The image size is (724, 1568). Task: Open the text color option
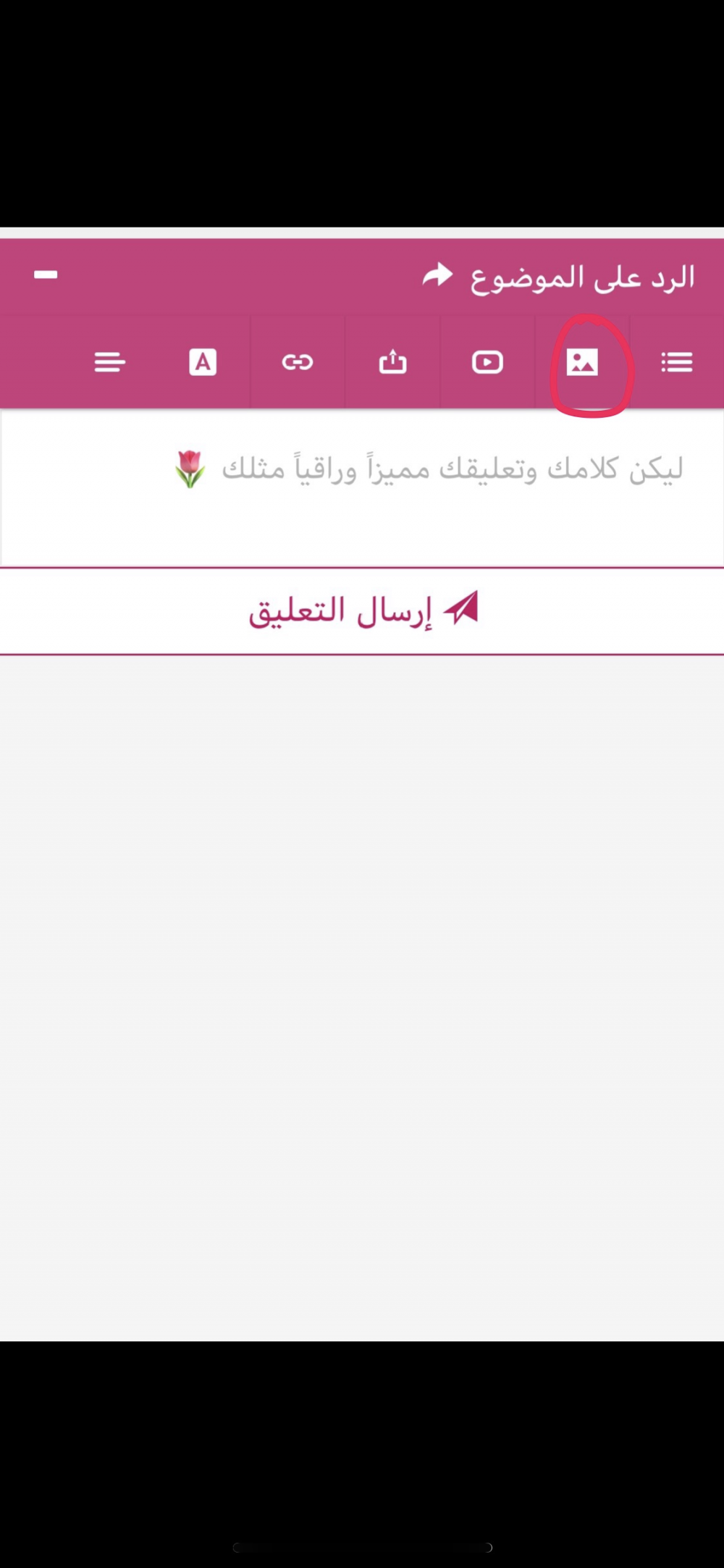click(x=203, y=362)
